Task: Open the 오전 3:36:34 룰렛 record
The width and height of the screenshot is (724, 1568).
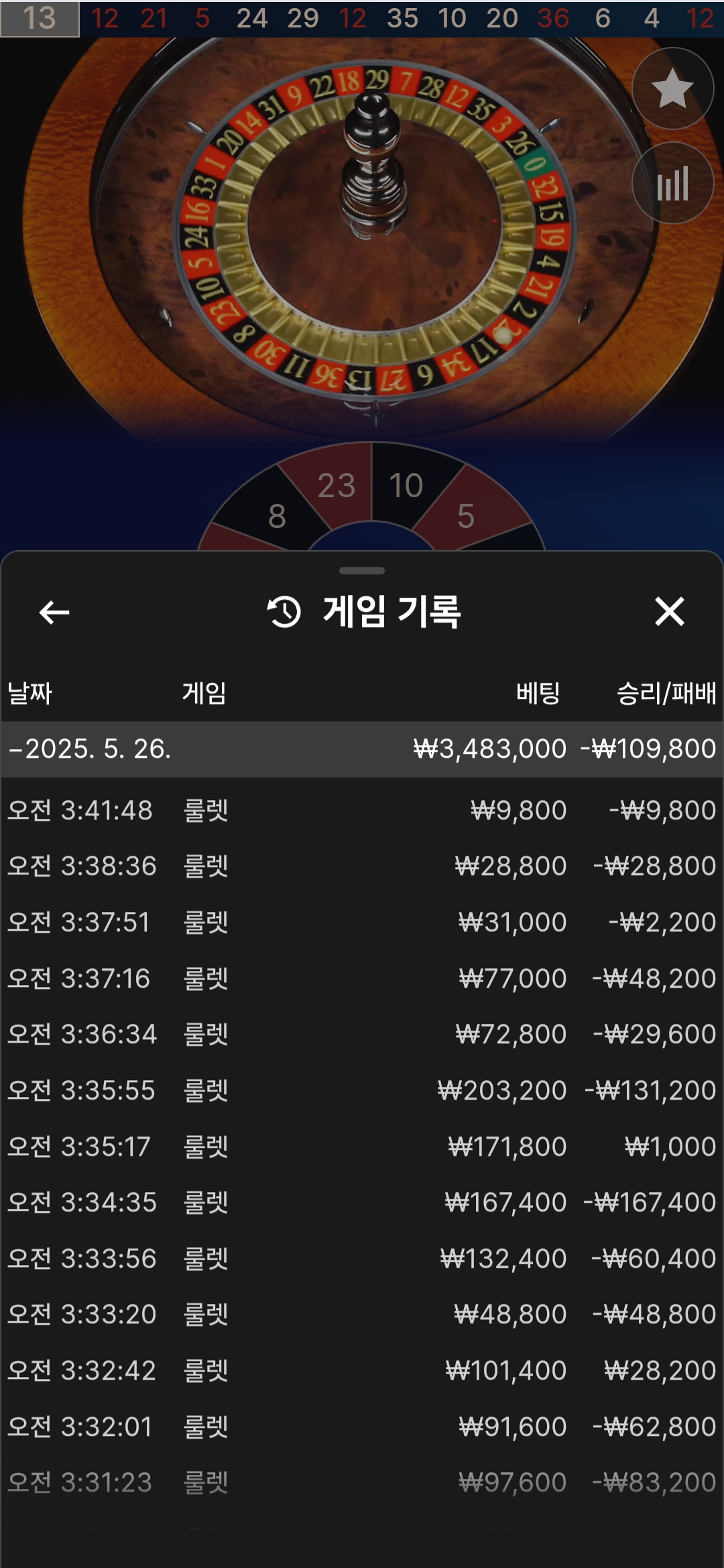Action: 362,1034
